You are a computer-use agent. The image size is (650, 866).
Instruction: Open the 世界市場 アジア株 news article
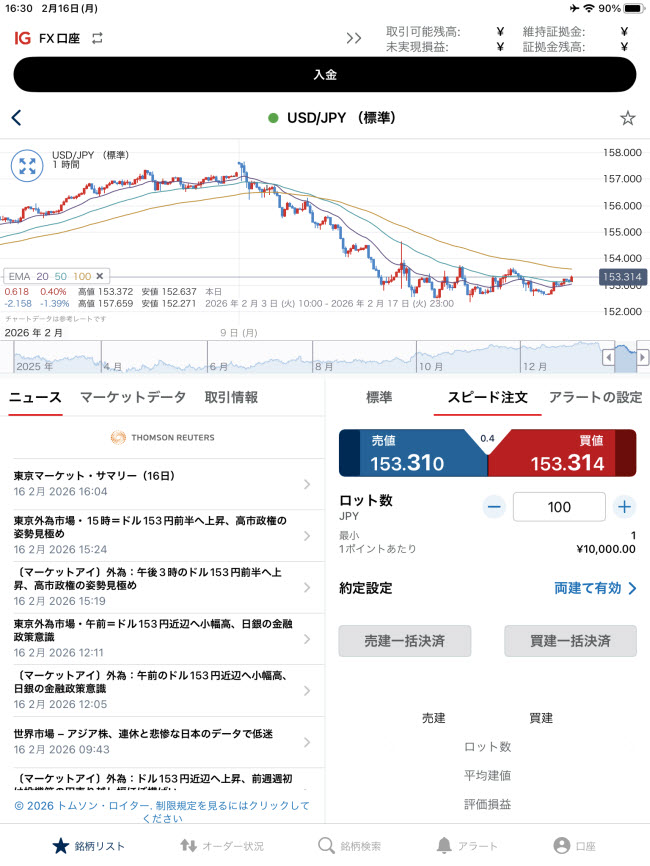tap(160, 742)
